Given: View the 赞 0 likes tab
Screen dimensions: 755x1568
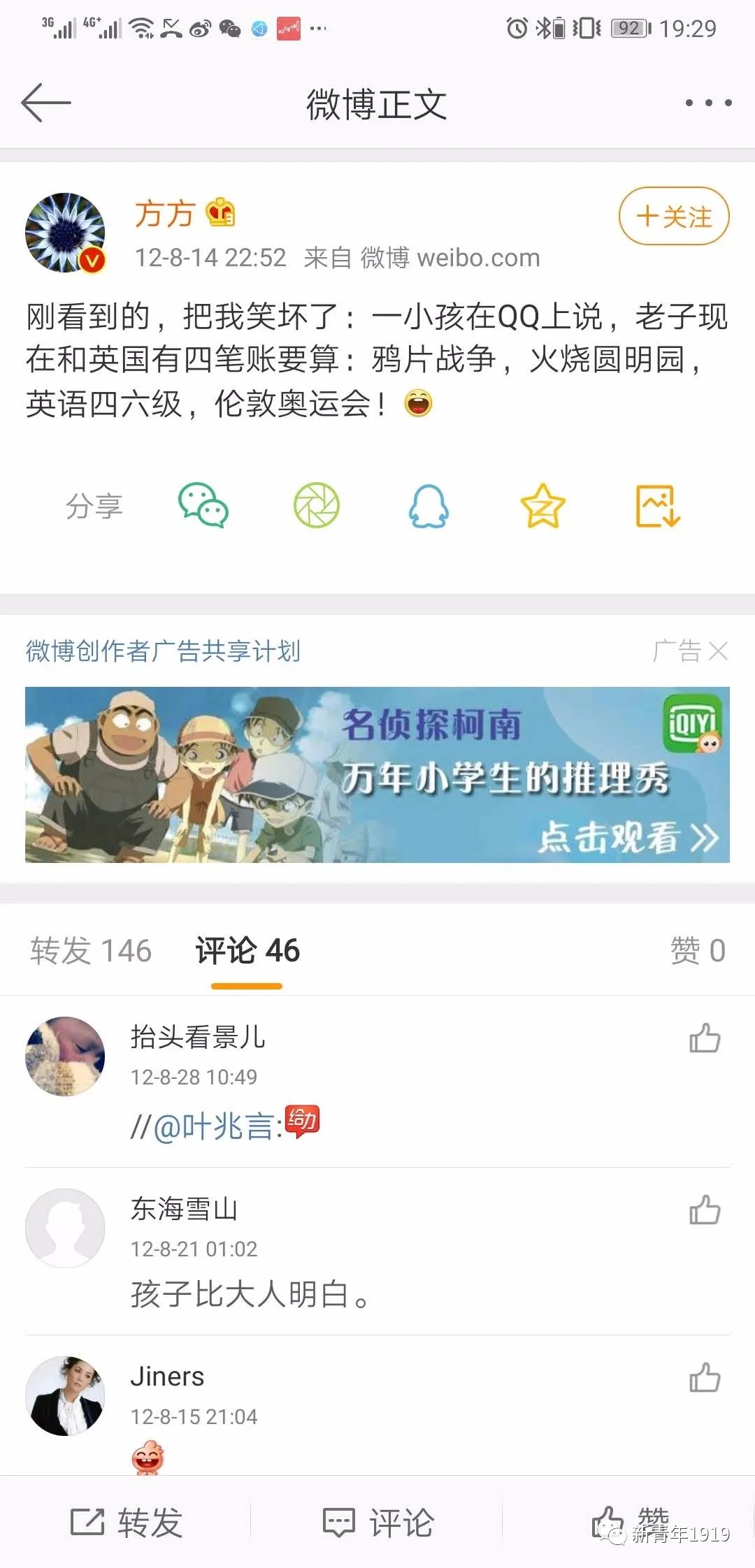Looking at the screenshot, I should click(x=697, y=951).
